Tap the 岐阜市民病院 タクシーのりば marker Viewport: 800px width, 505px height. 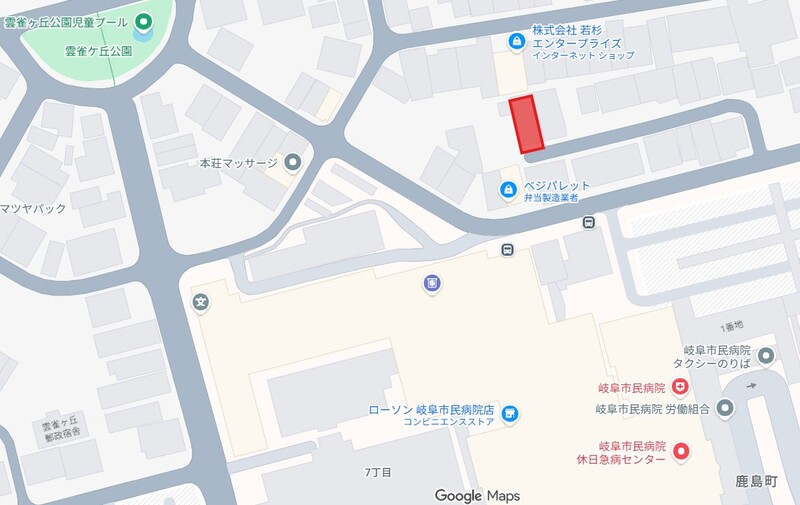(766, 356)
